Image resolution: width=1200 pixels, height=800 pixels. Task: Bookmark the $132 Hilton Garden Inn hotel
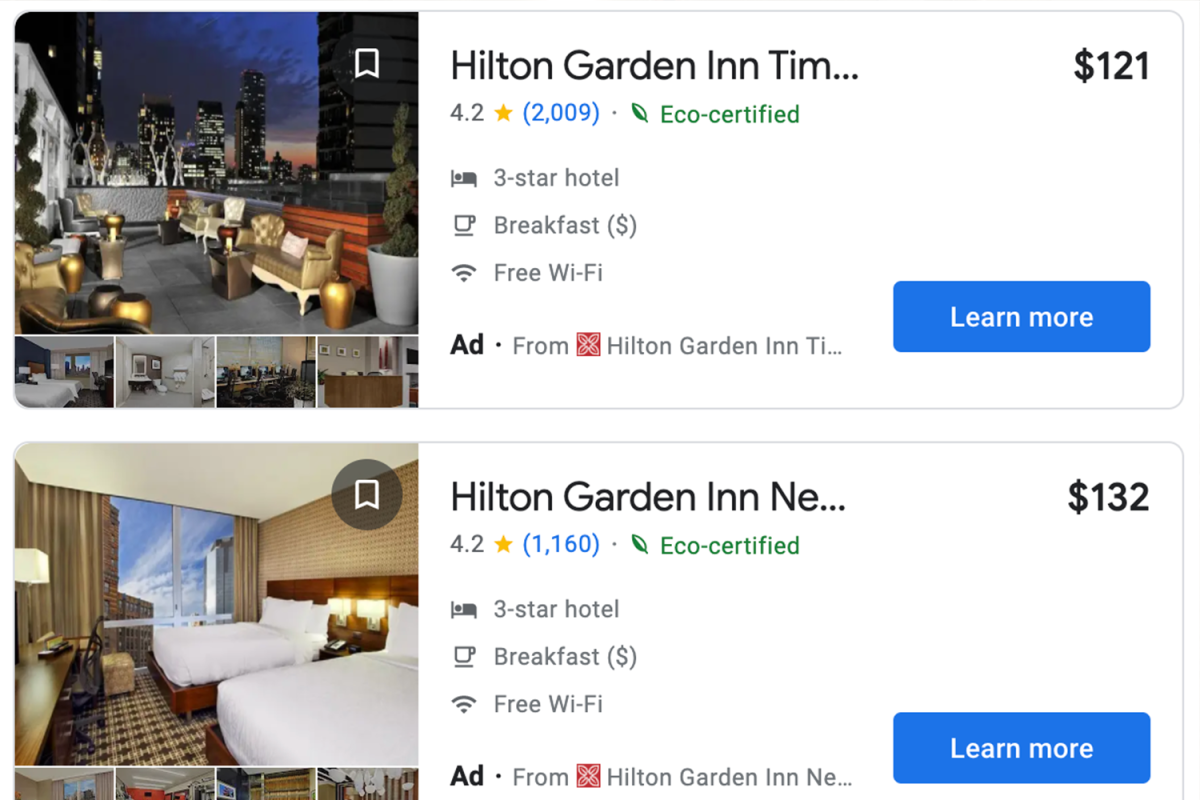pyautogui.click(x=367, y=494)
